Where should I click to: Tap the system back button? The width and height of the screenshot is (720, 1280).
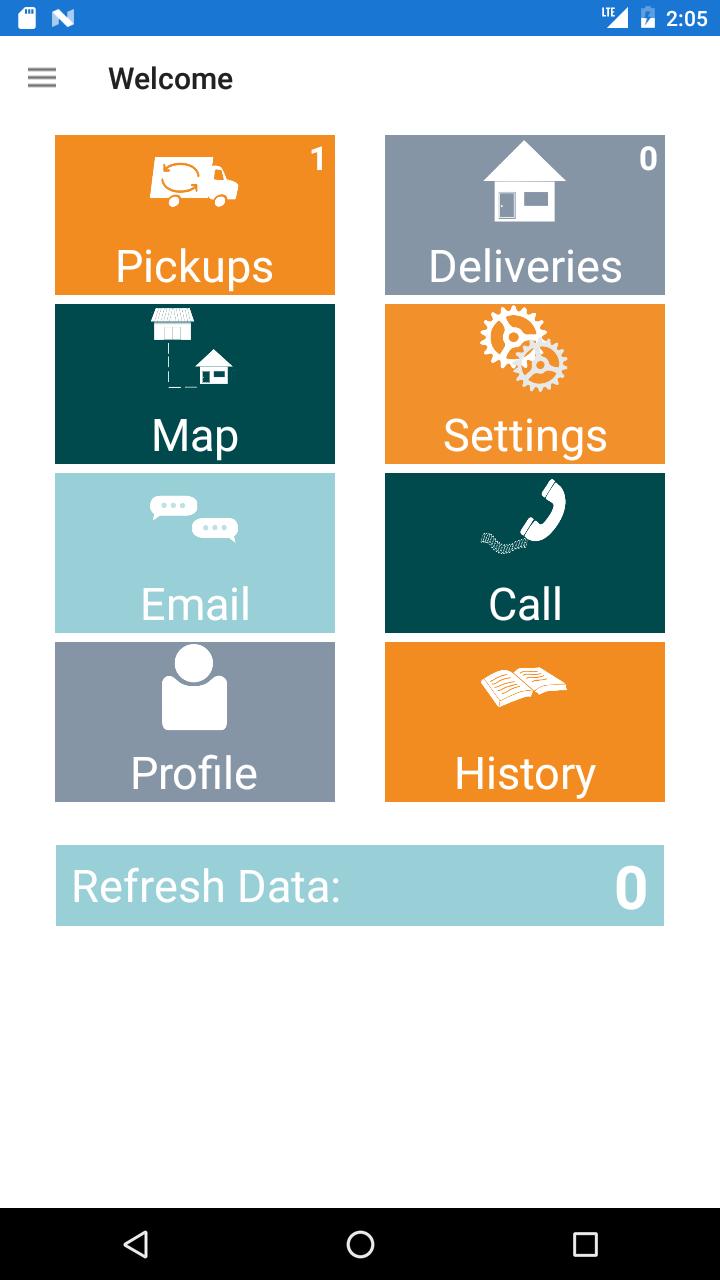[136, 1244]
